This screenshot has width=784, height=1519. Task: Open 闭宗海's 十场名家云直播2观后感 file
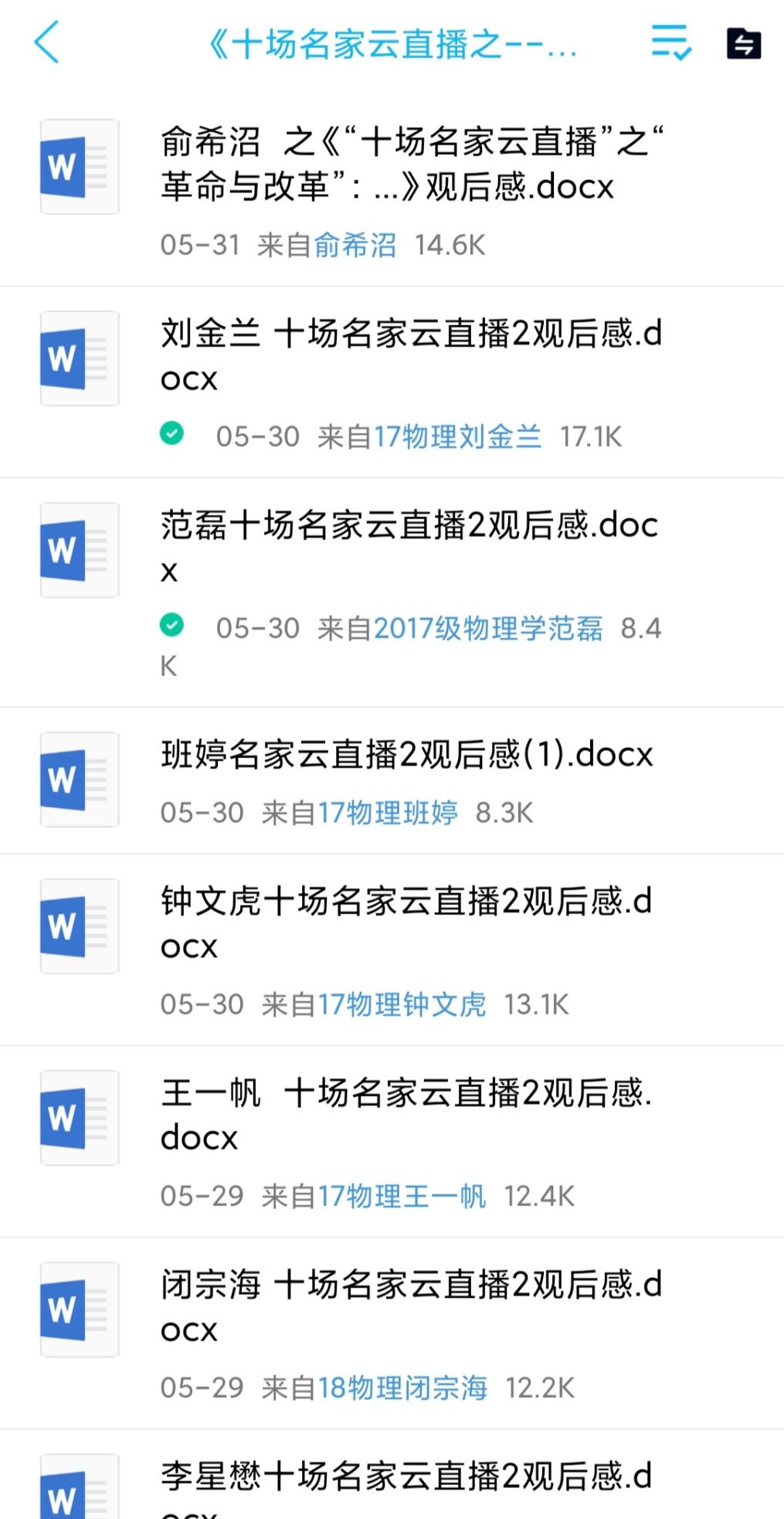click(x=411, y=1306)
